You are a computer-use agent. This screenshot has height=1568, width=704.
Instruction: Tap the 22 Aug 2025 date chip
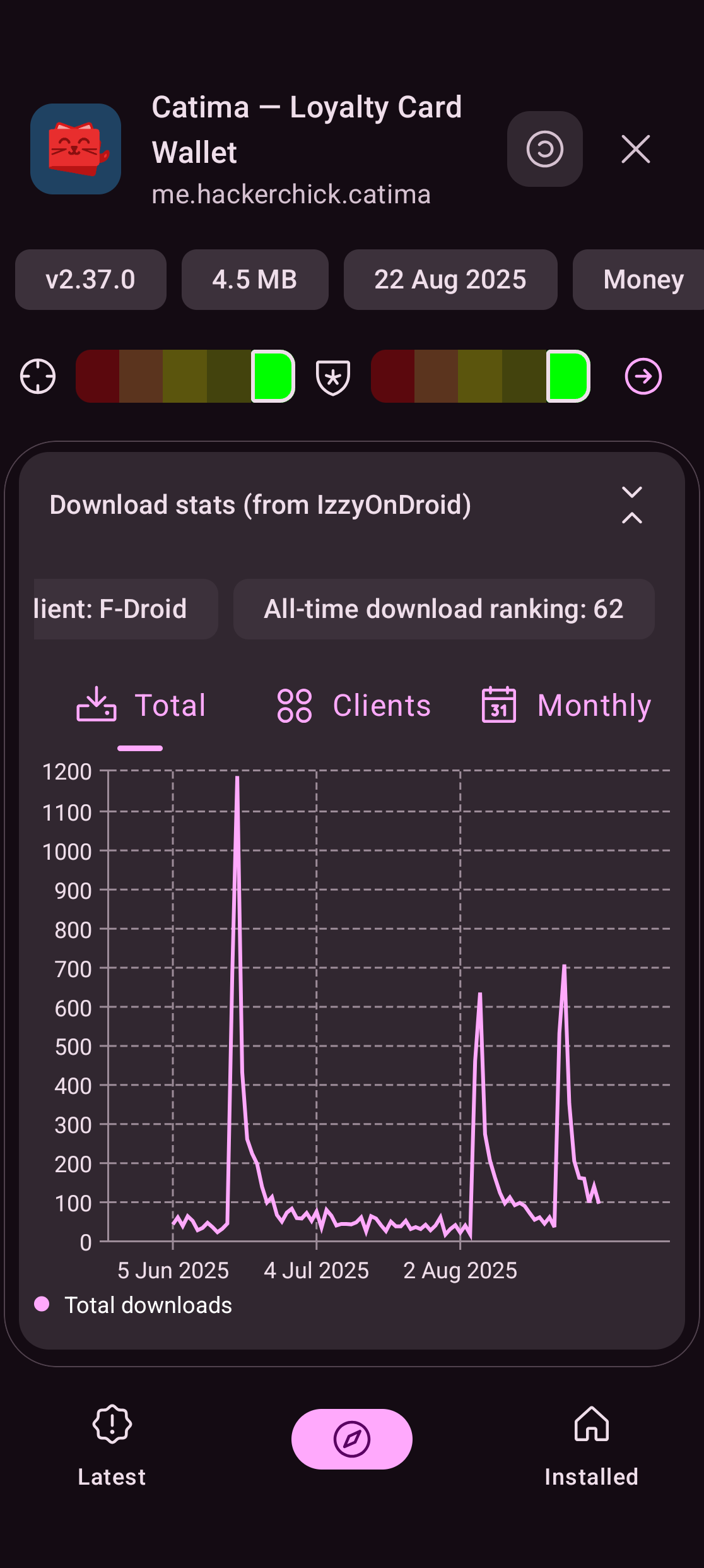coord(450,280)
